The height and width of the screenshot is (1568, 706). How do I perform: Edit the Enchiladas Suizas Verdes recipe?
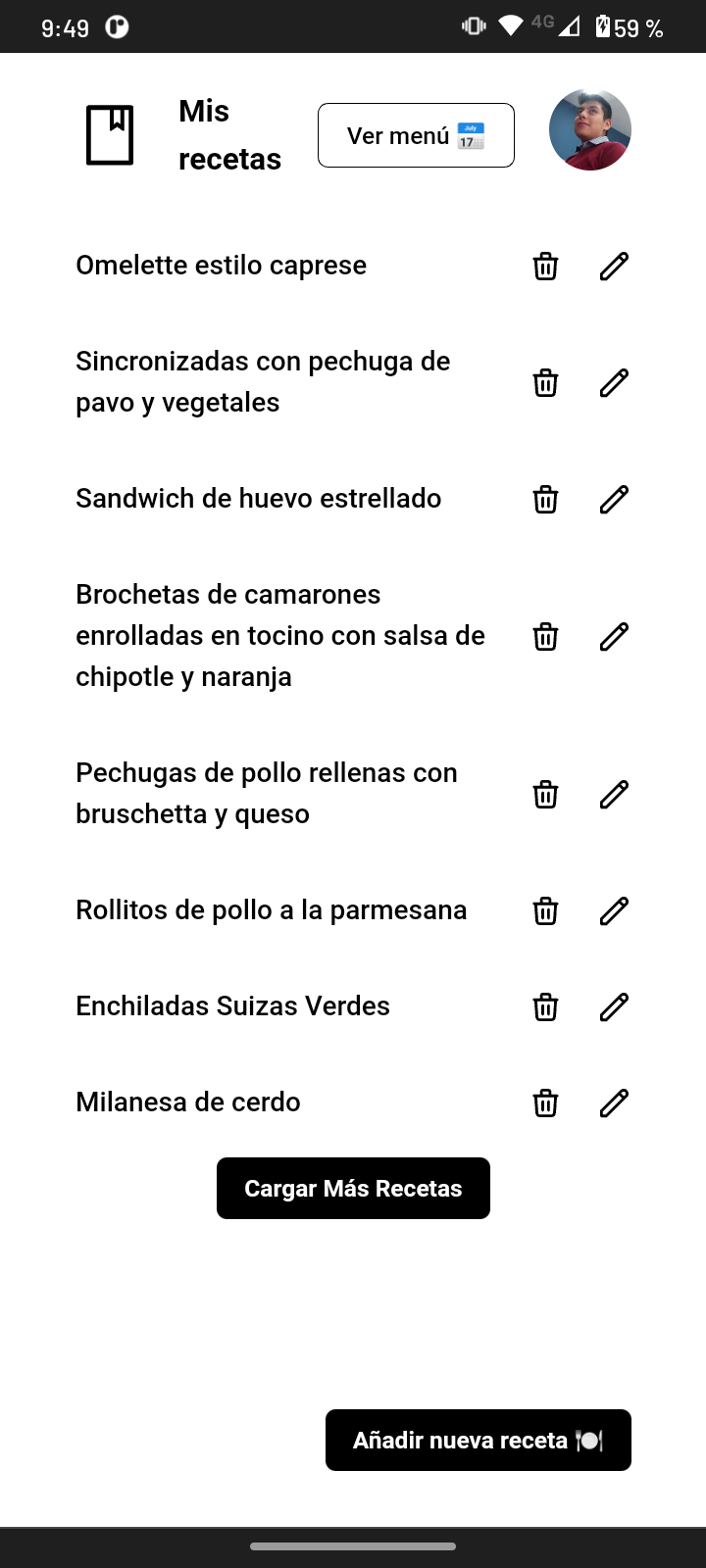tap(614, 1006)
